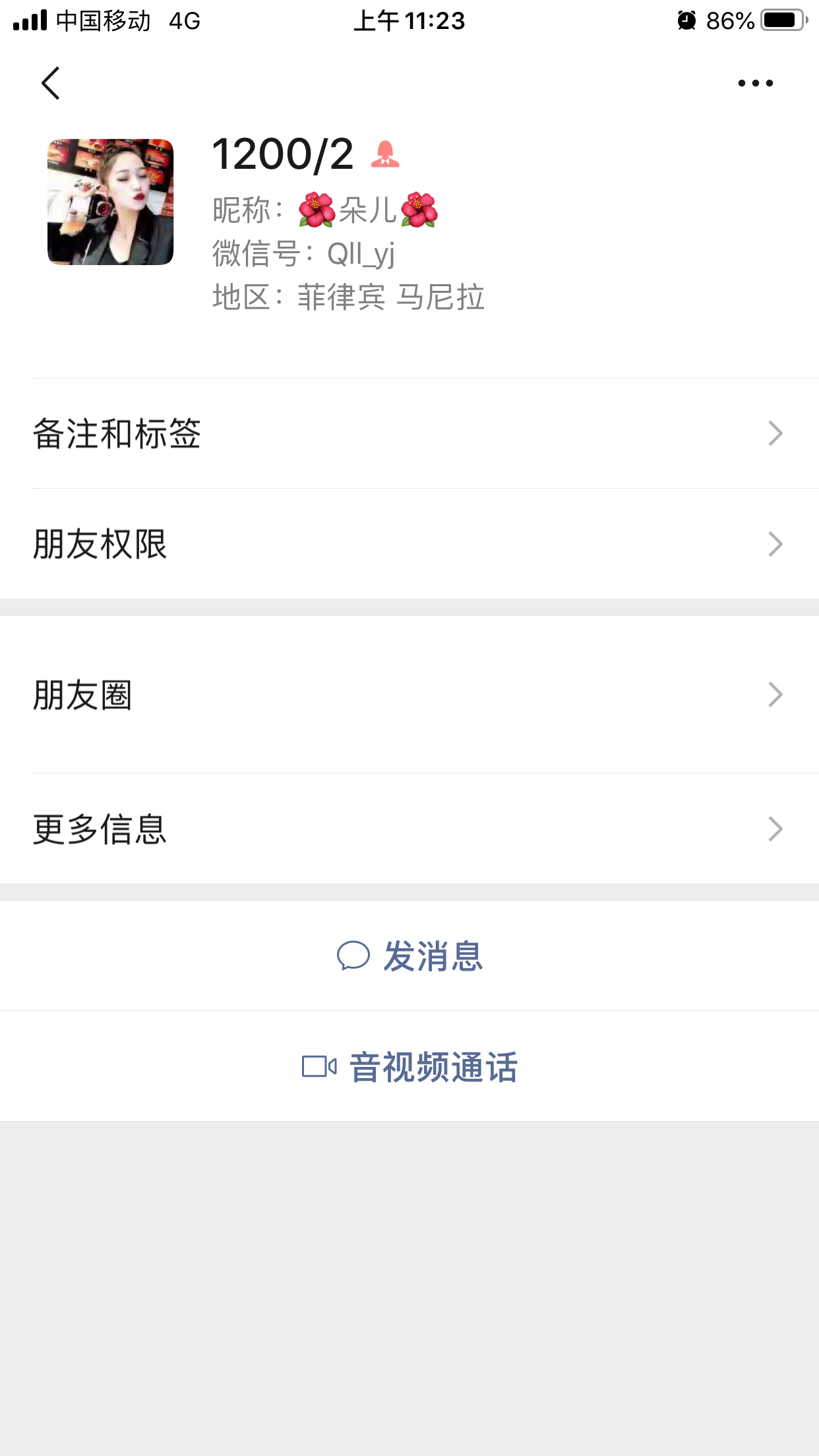Tap the region text 菲律宾 马尼拉

[x=392, y=298]
